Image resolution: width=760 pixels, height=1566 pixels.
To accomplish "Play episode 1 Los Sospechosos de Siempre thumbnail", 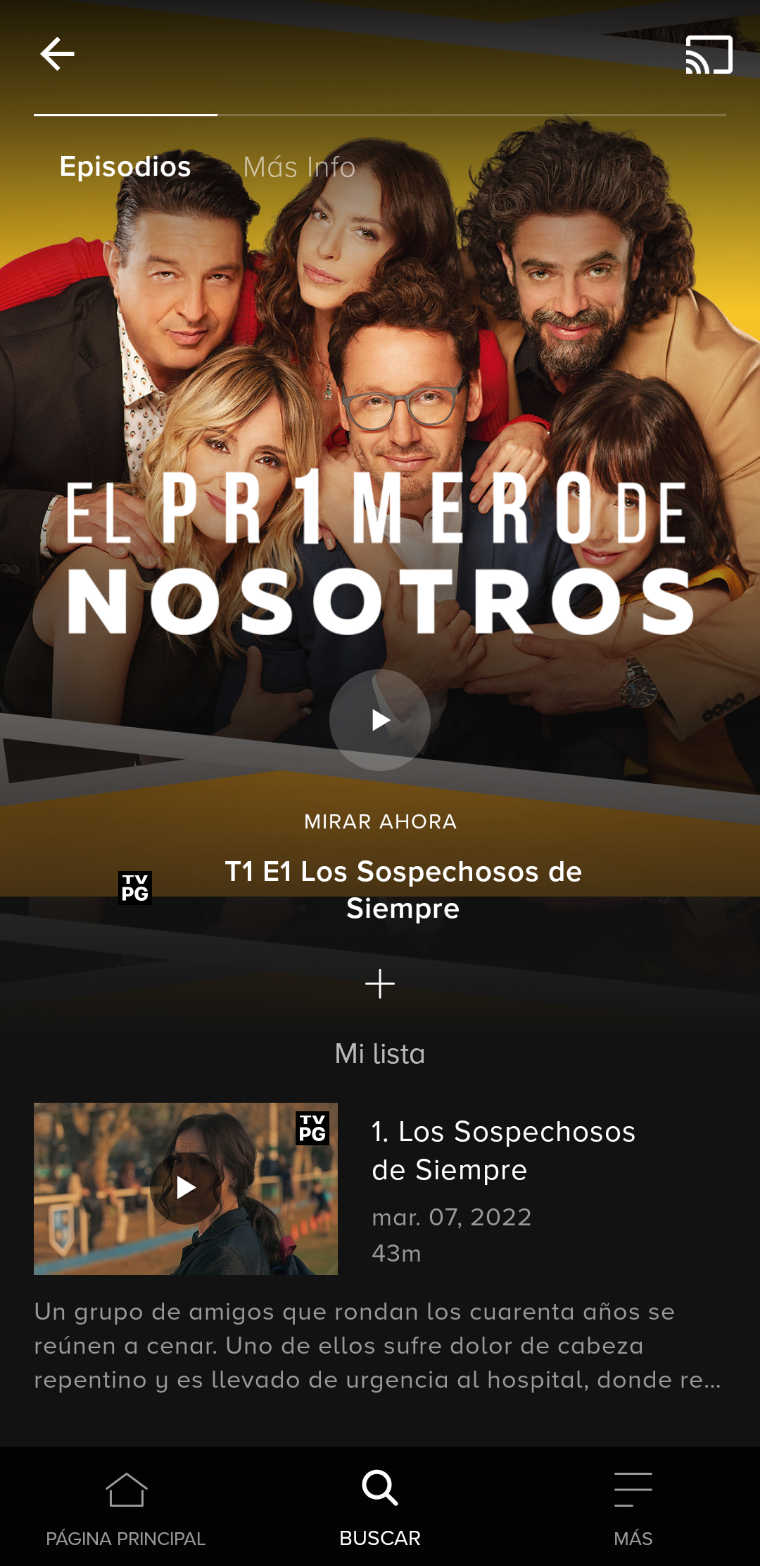I will [x=186, y=1189].
